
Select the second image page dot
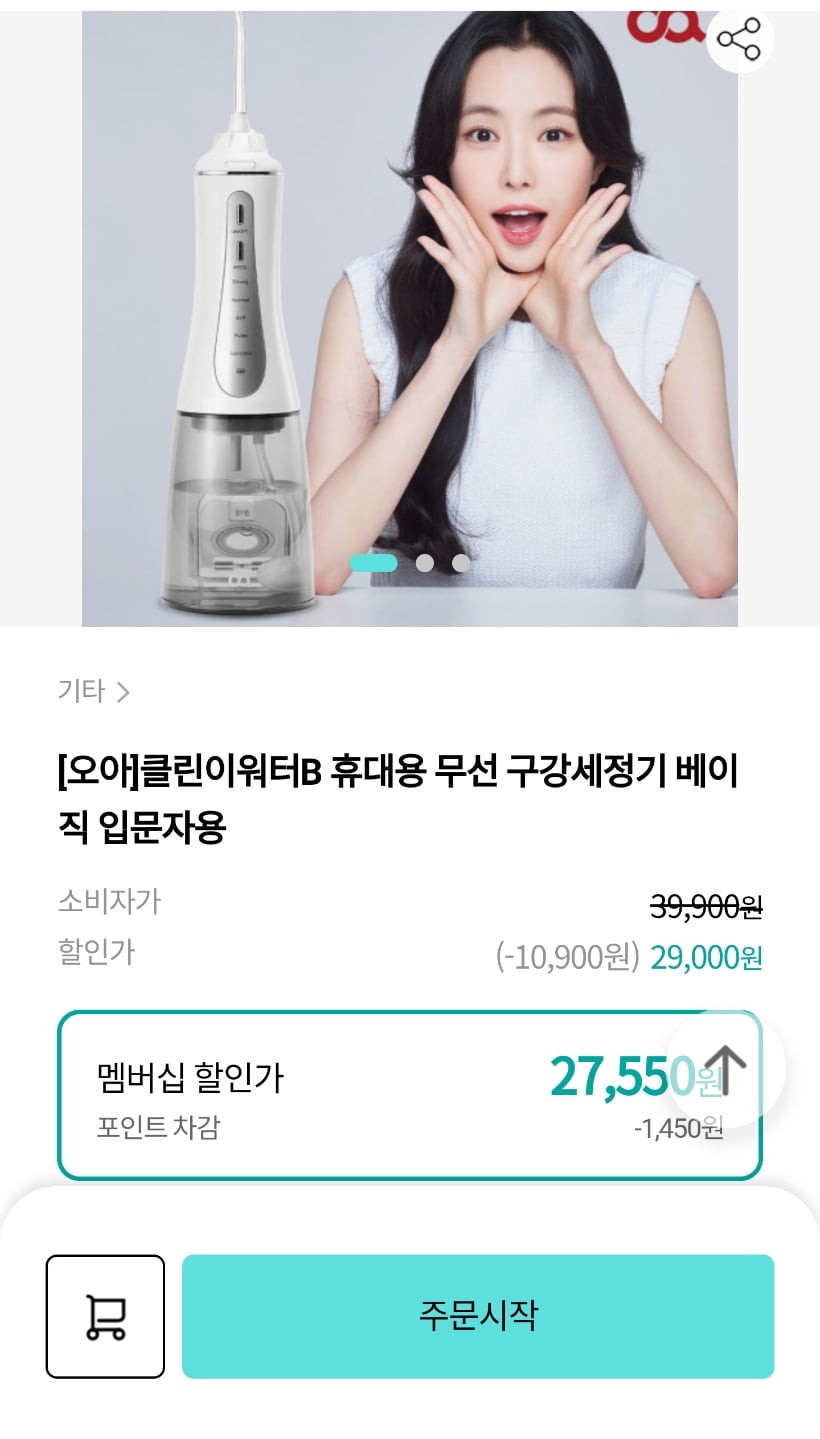[x=425, y=563]
